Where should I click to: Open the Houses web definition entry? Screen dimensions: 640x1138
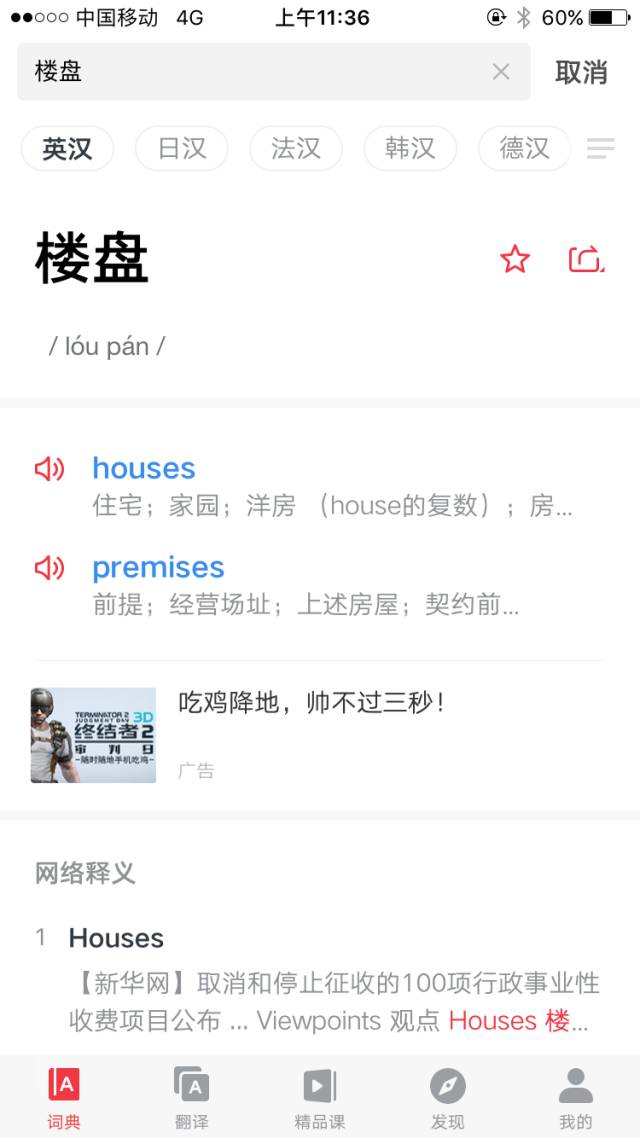click(x=116, y=938)
